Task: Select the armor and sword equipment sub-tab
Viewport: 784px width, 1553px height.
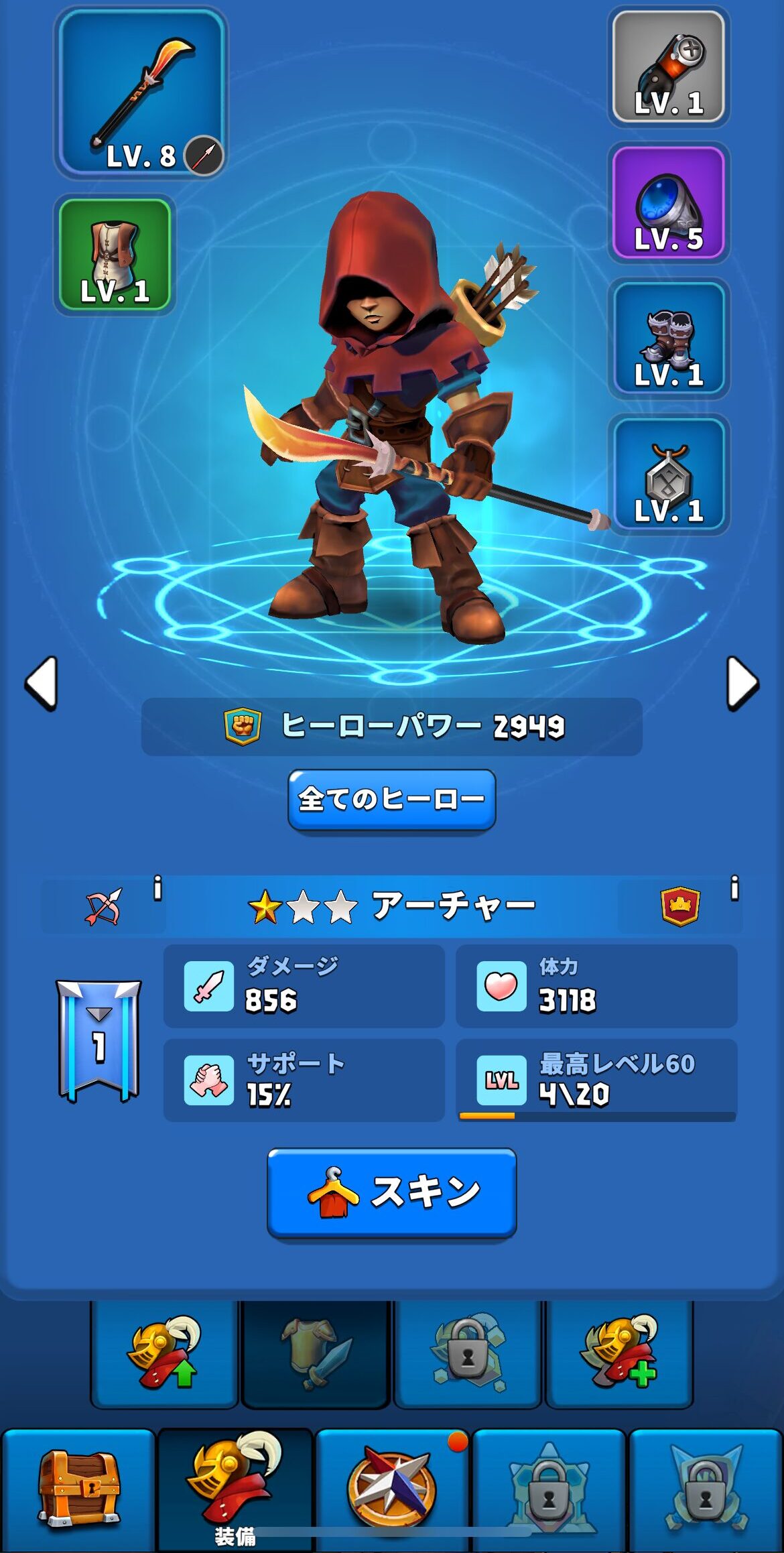Action: 316,1353
